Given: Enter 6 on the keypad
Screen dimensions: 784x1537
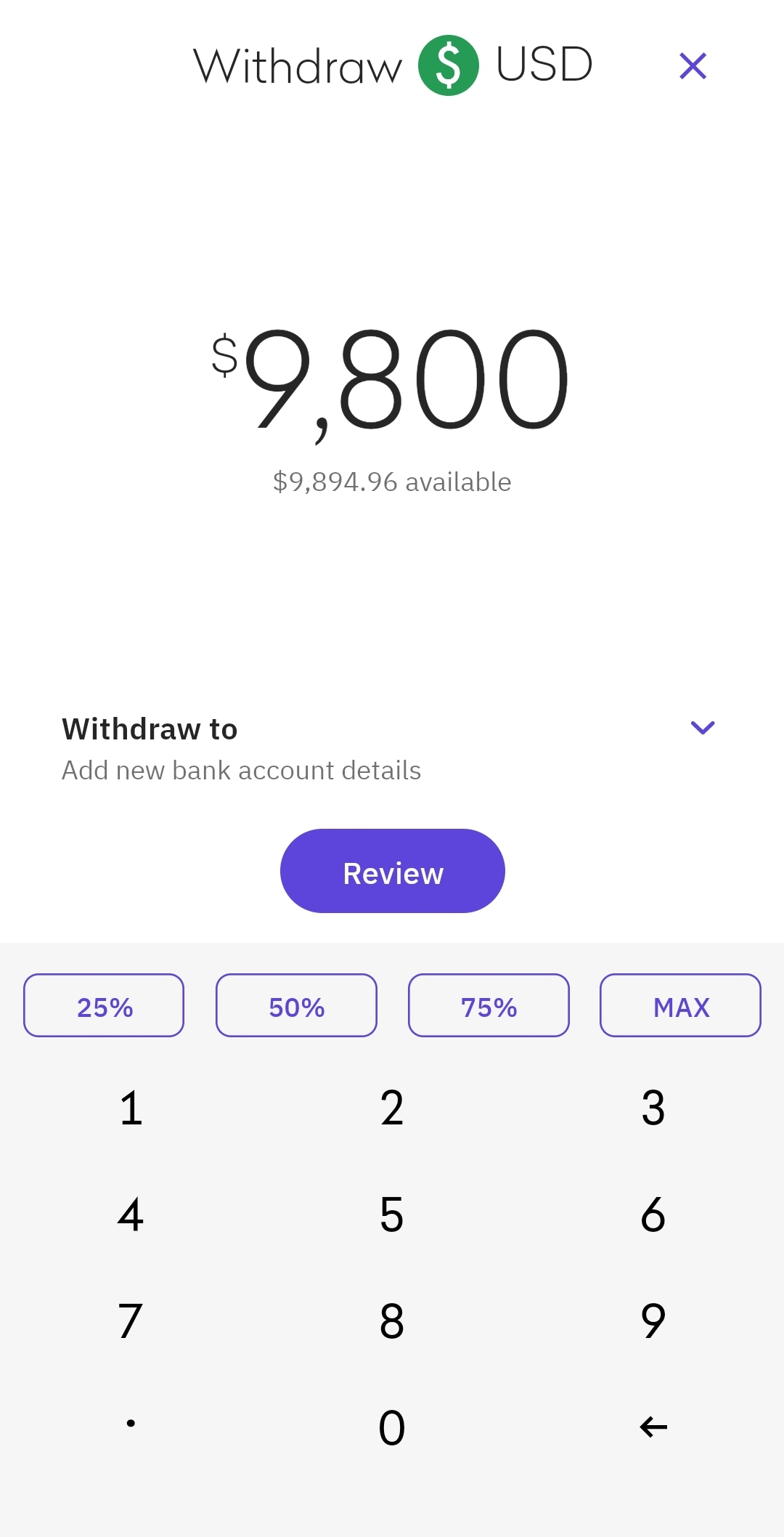Looking at the screenshot, I should [x=653, y=1214].
